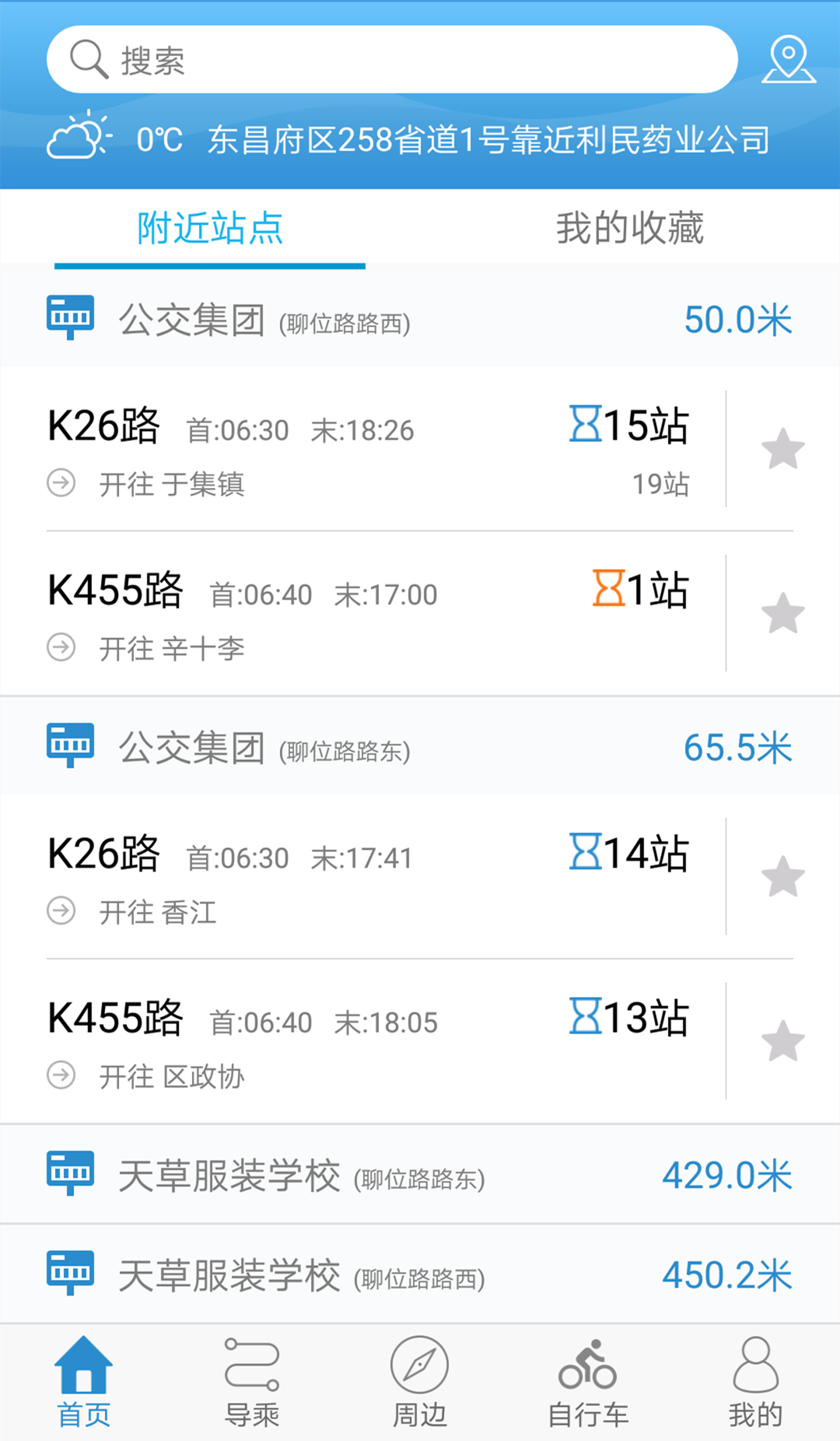The width and height of the screenshot is (840, 1441).
Task: Open the 搜索 search box
Action: click(x=389, y=60)
